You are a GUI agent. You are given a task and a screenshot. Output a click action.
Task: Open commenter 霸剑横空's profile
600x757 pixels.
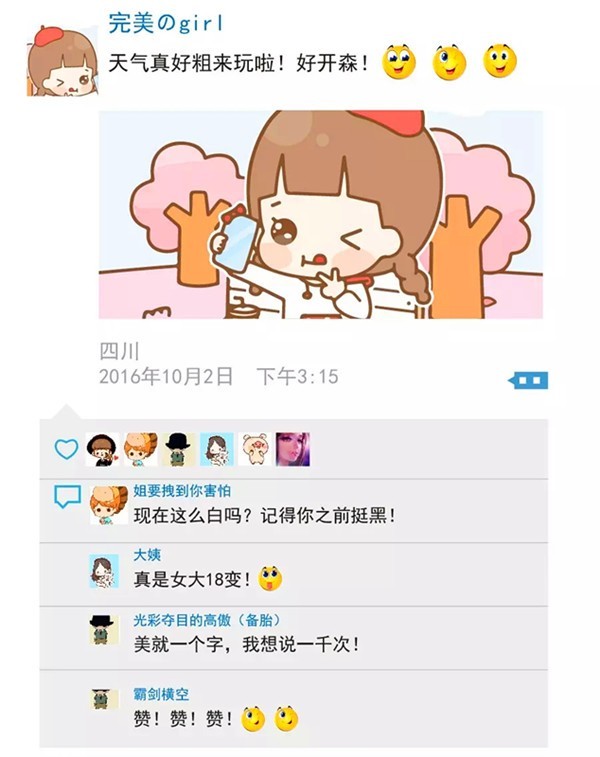click(161, 694)
